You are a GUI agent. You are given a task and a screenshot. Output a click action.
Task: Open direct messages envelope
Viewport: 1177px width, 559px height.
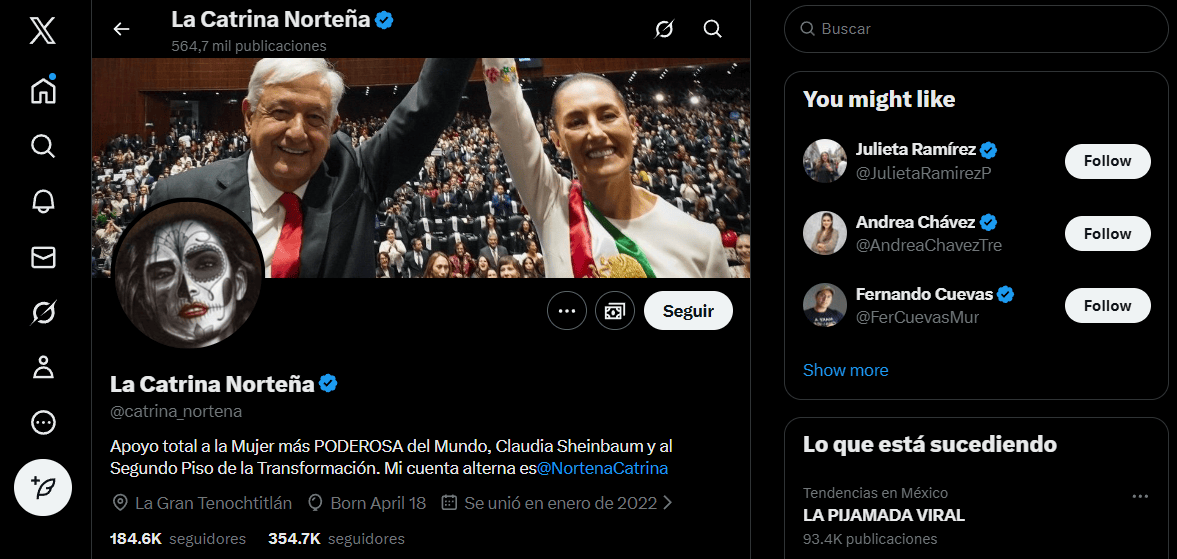43,257
